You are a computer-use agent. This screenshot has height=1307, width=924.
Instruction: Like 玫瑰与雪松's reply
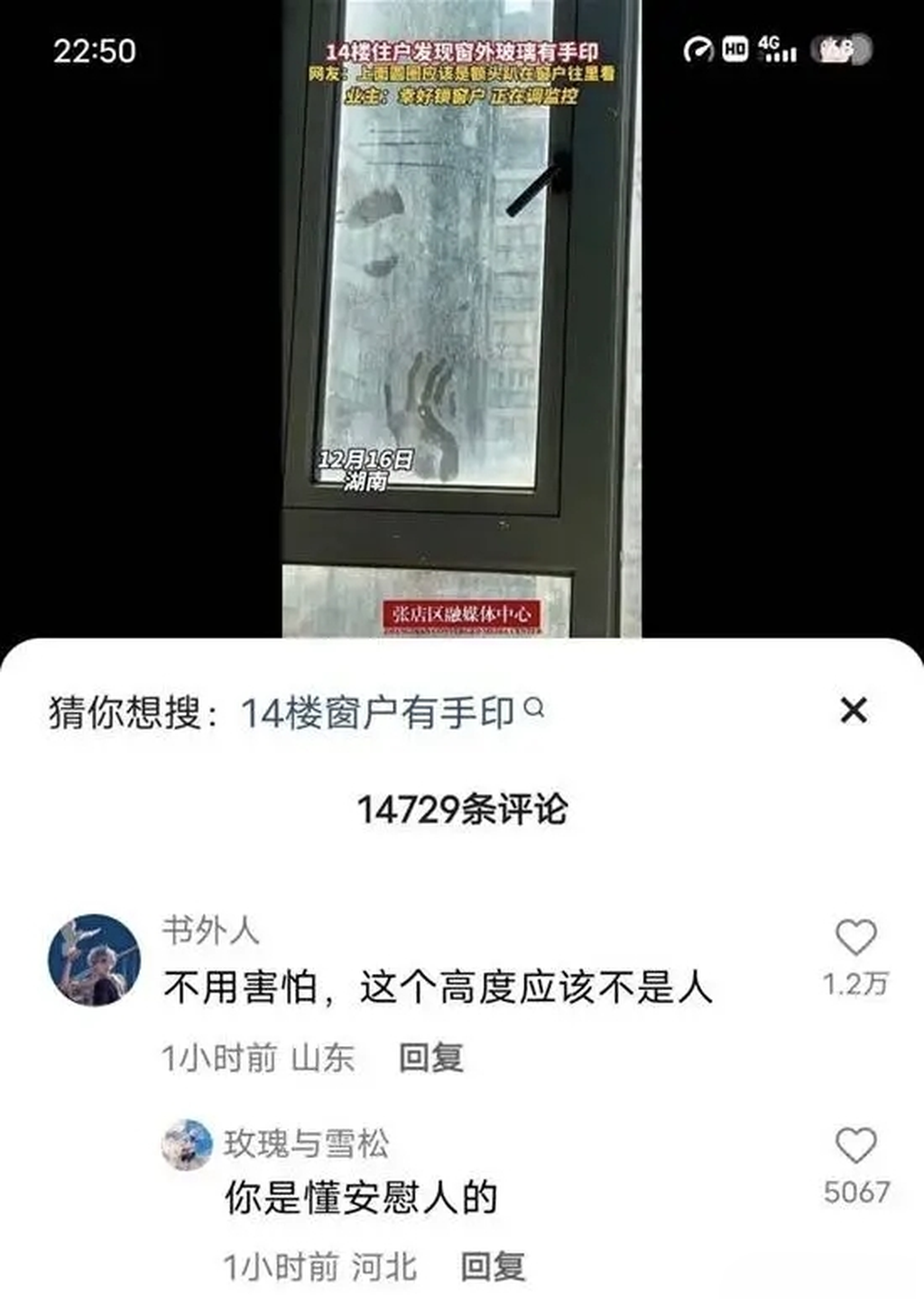point(855,1146)
